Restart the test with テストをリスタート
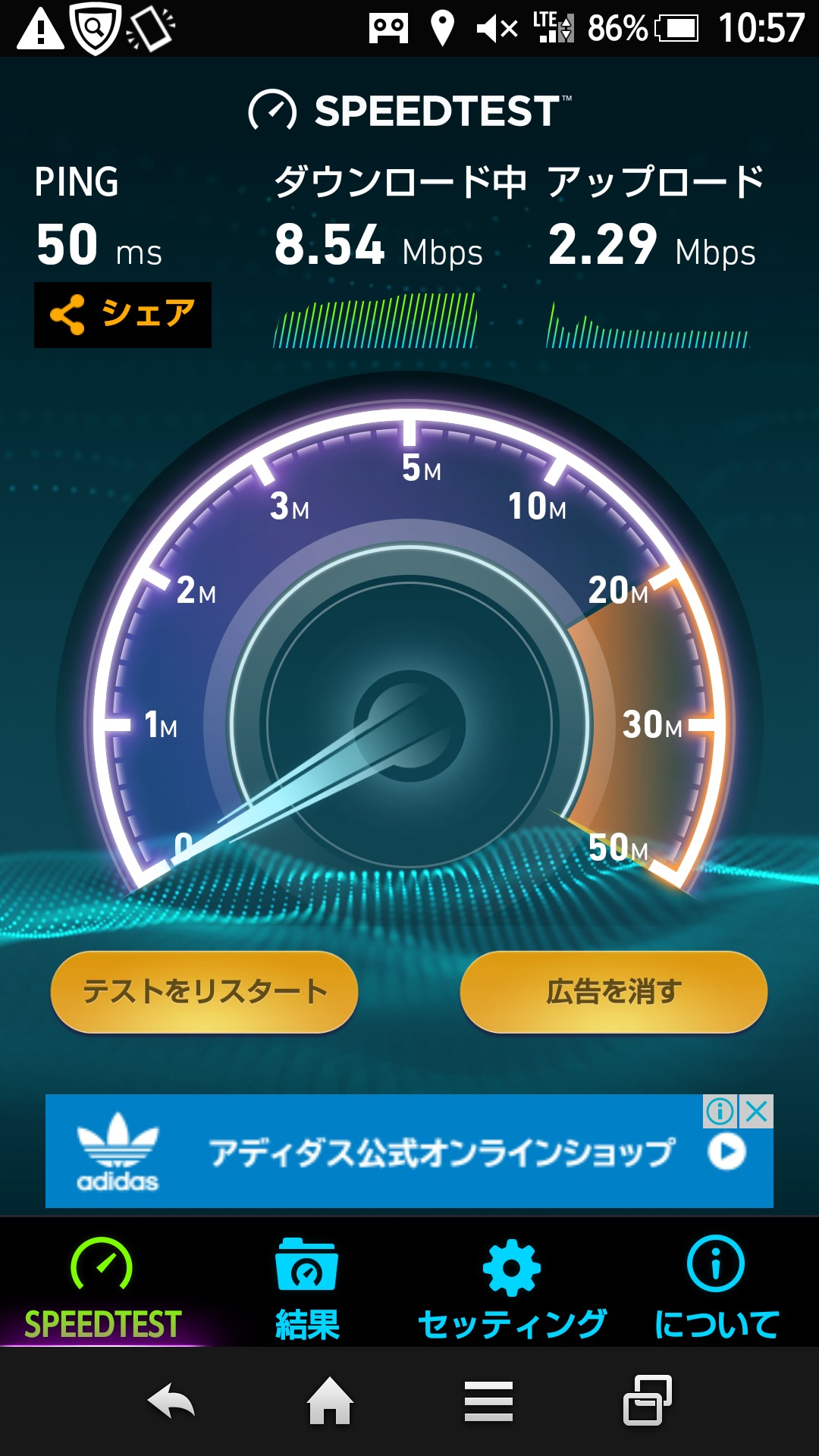Image resolution: width=819 pixels, height=1456 pixels. (x=204, y=991)
